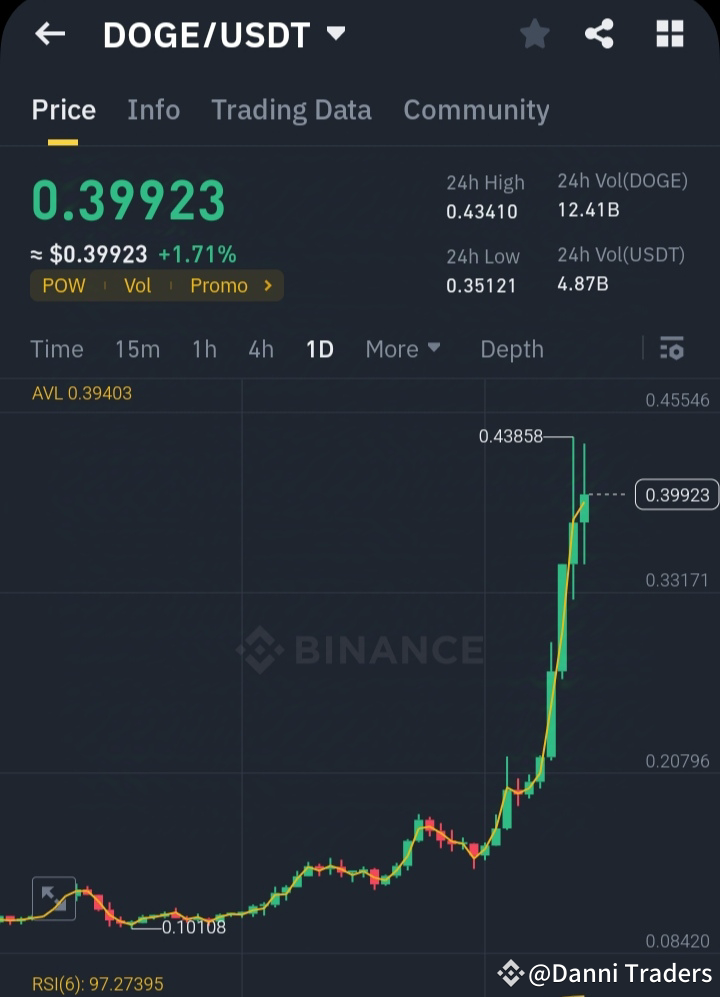Open the grid apps icon top right
This screenshot has height=997, width=720.
(669, 33)
